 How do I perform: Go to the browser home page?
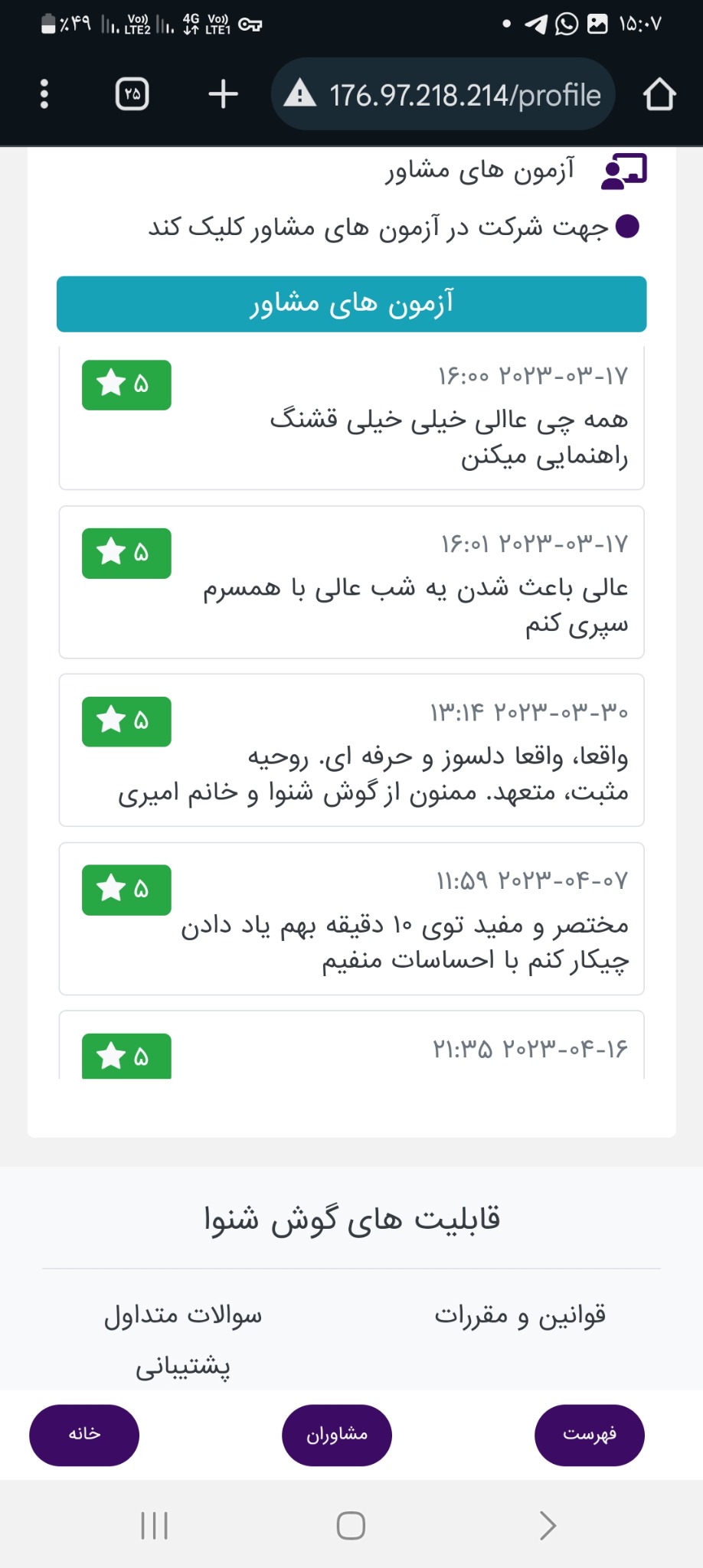(659, 95)
